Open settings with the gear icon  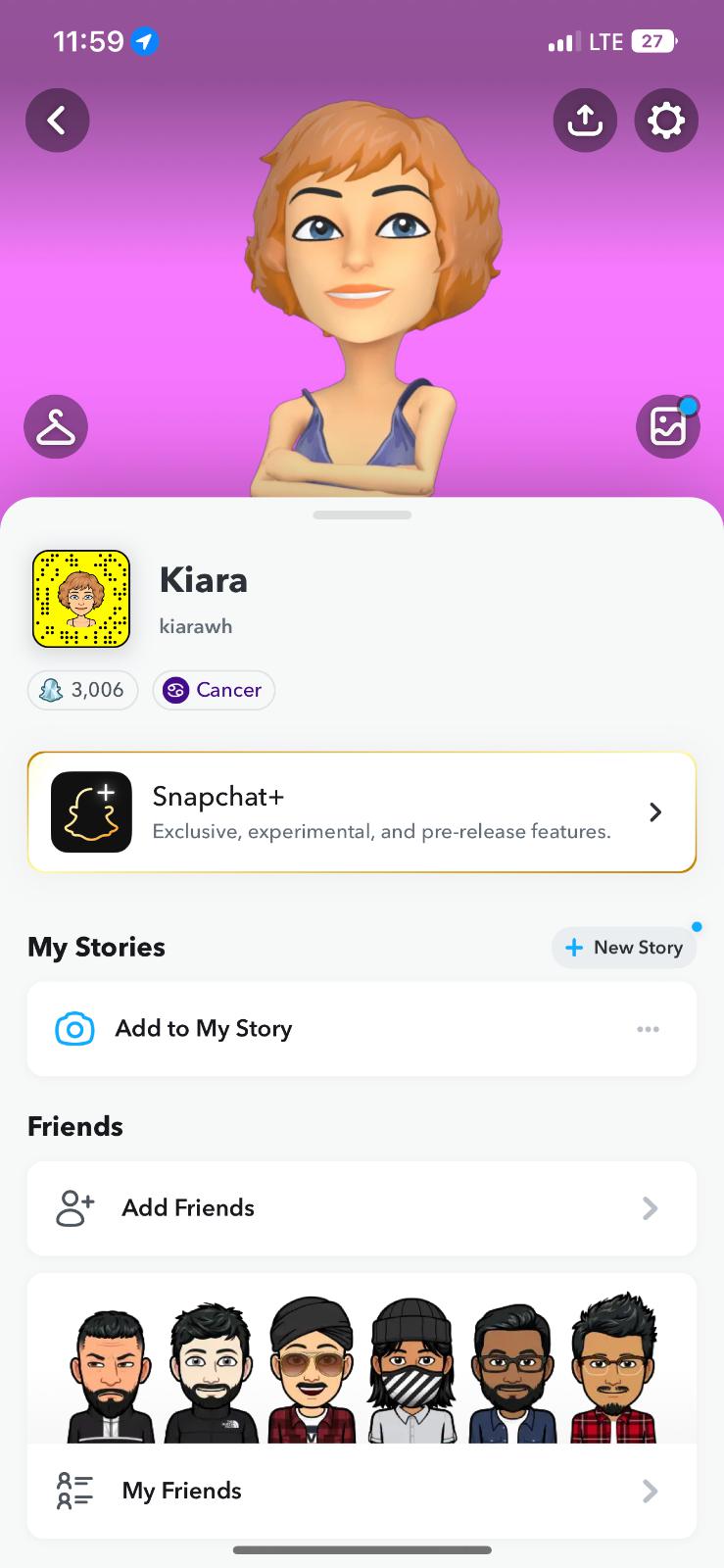pos(666,121)
